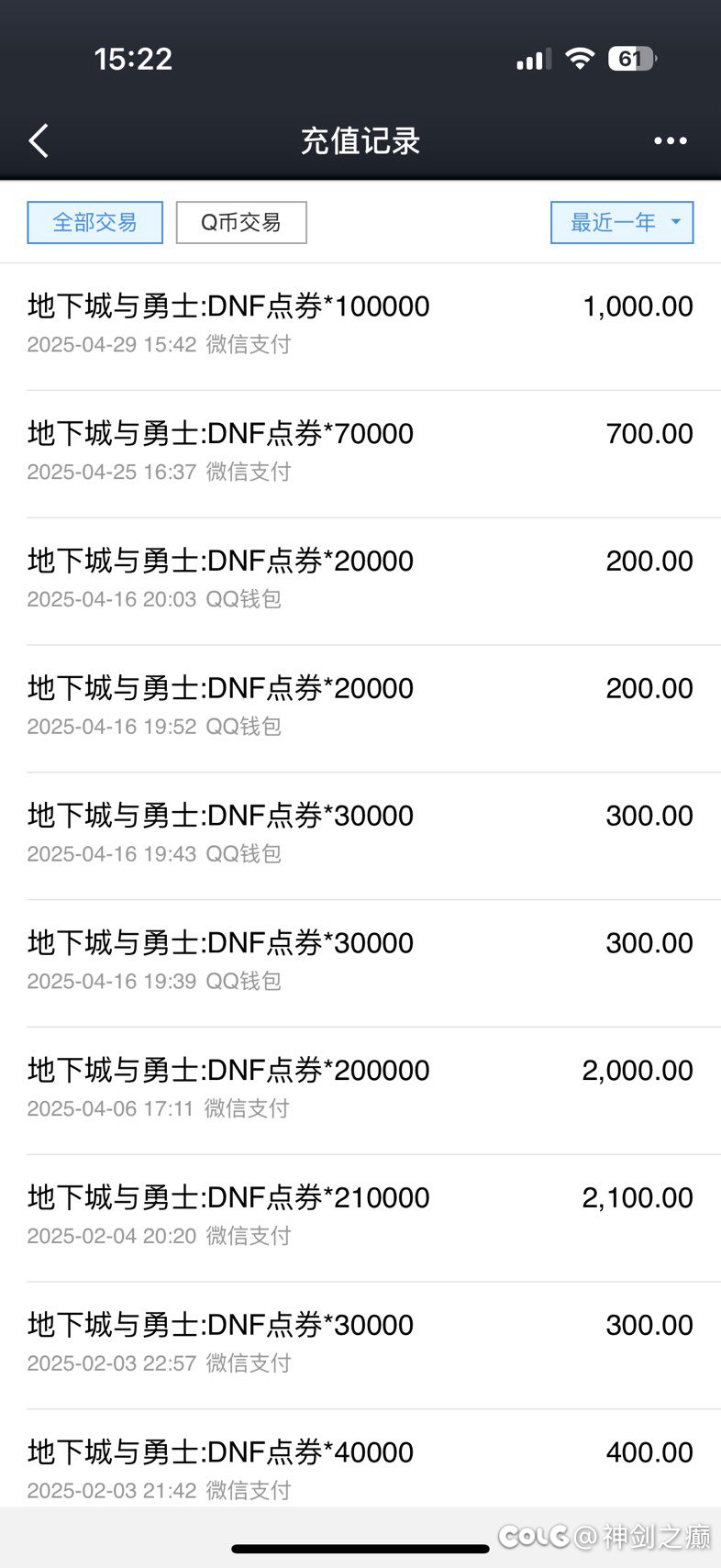Viewport: 721px width, 1568px height.
Task: Open the three-dot overflow menu
Action: (x=670, y=141)
